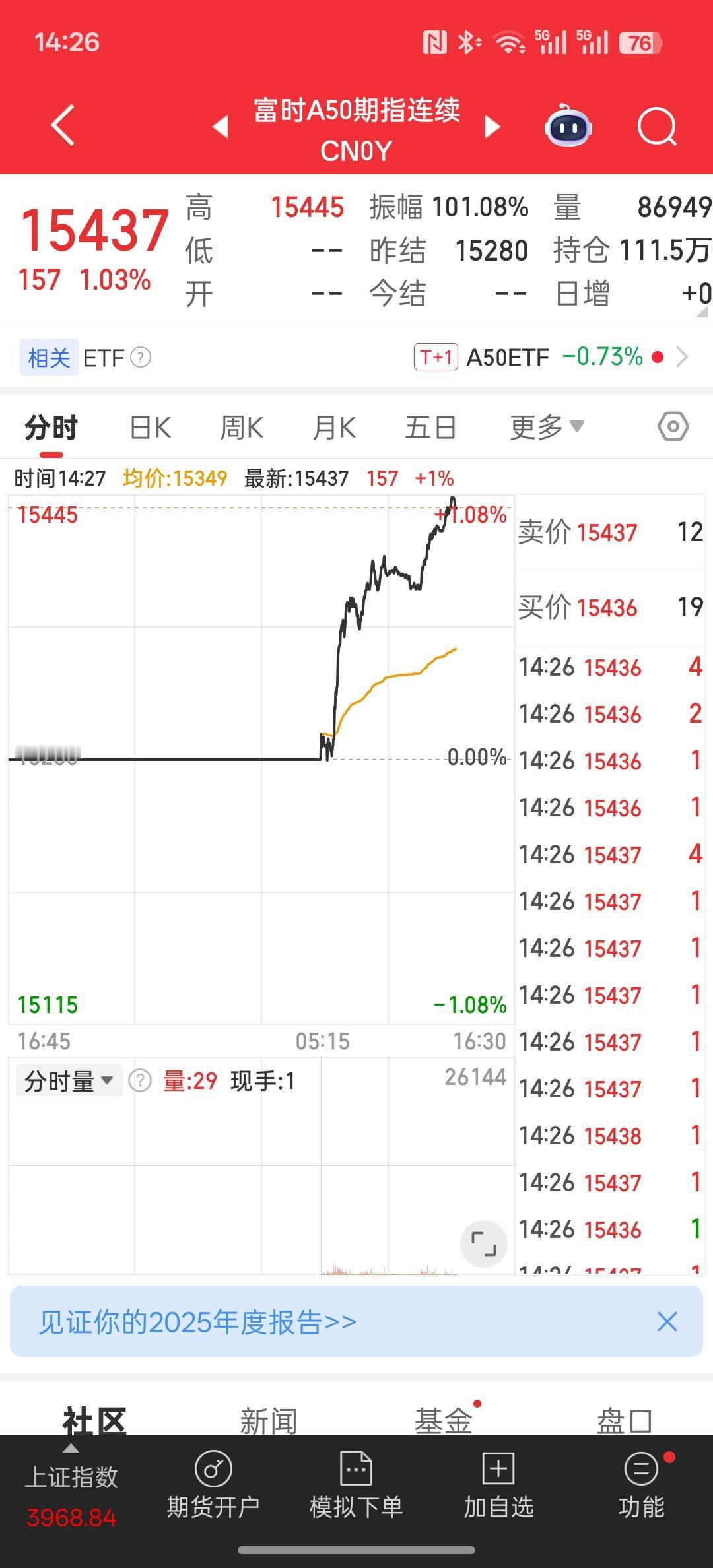The width and height of the screenshot is (713, 1568).
Task: Open the 2025 annual report banner
Action: coord(197,1322)
